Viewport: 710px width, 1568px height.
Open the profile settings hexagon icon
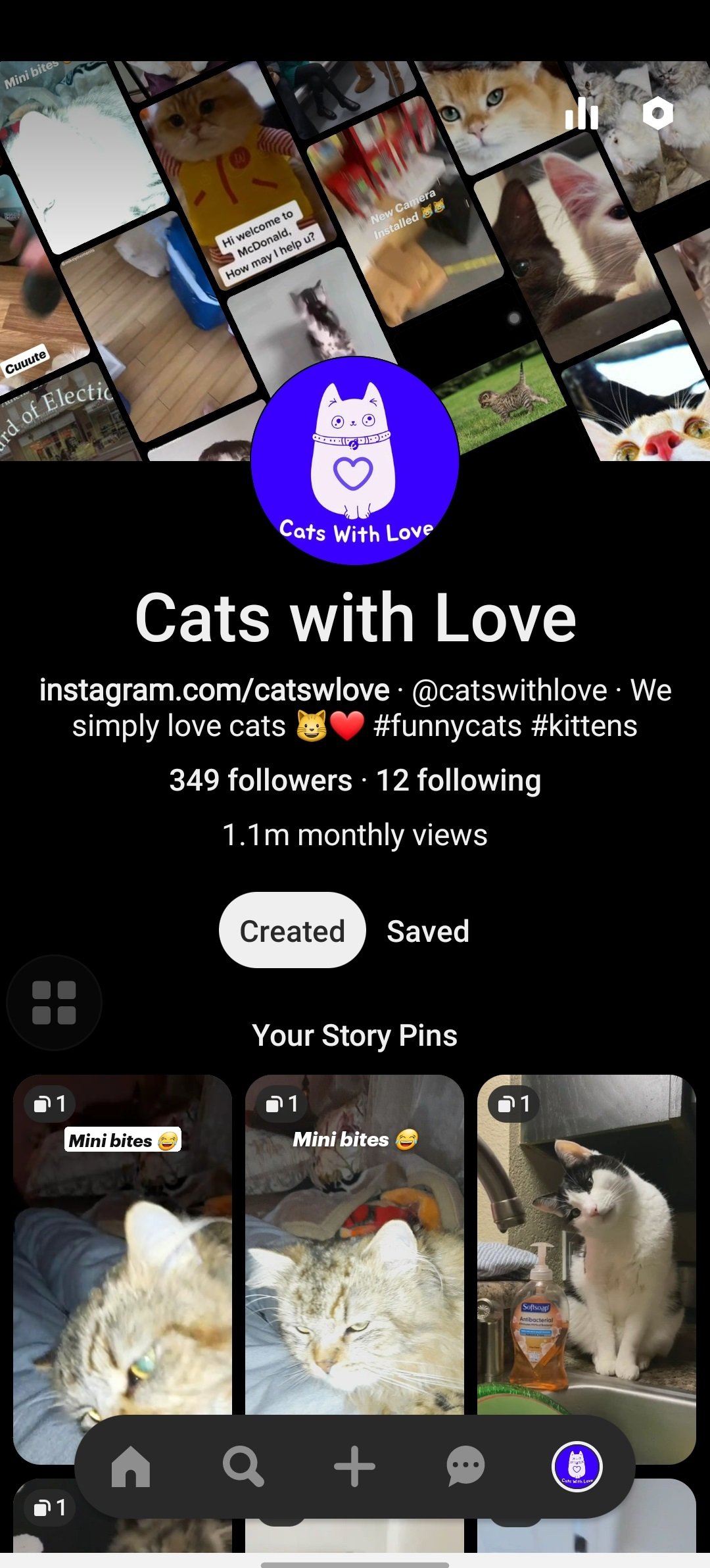657,114
